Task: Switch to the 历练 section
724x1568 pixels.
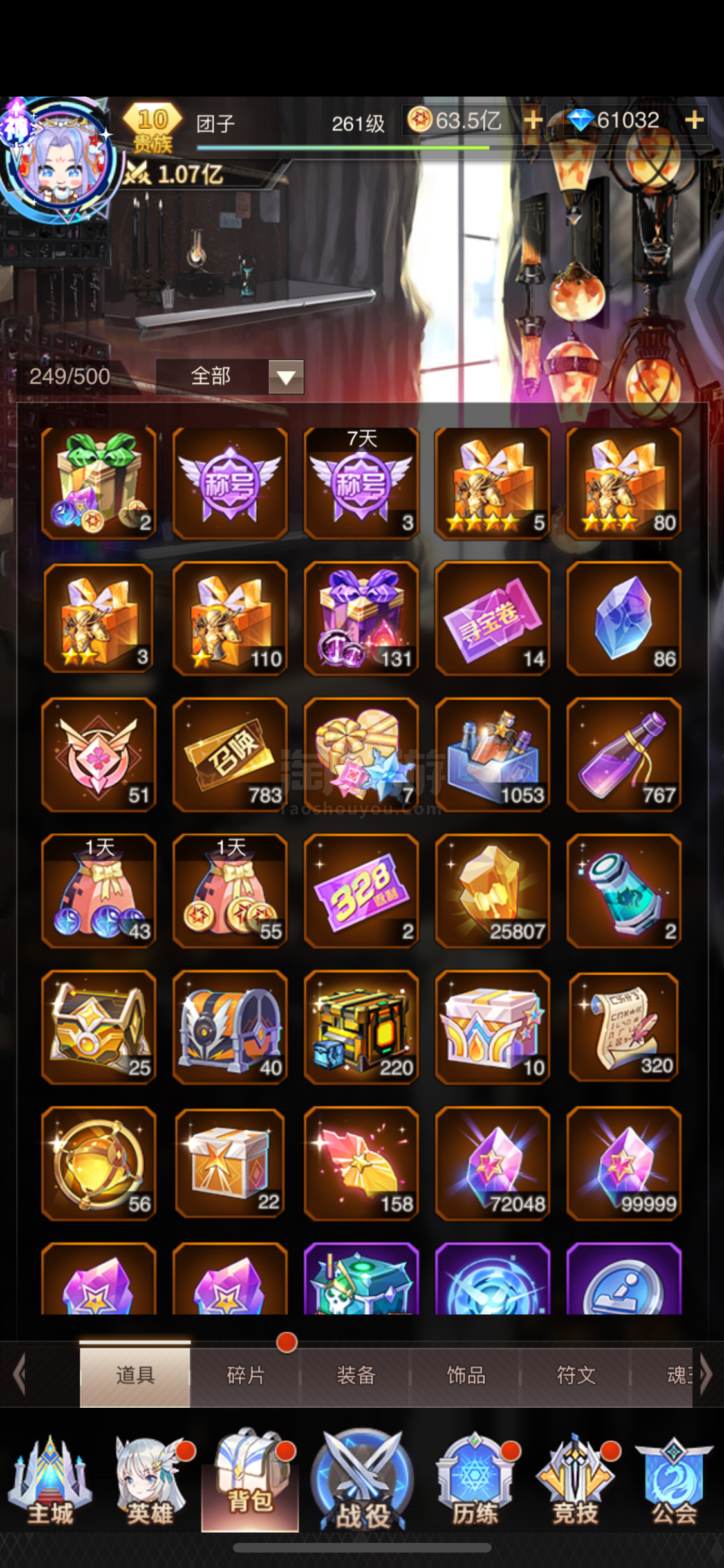Action: [475, 1483]
